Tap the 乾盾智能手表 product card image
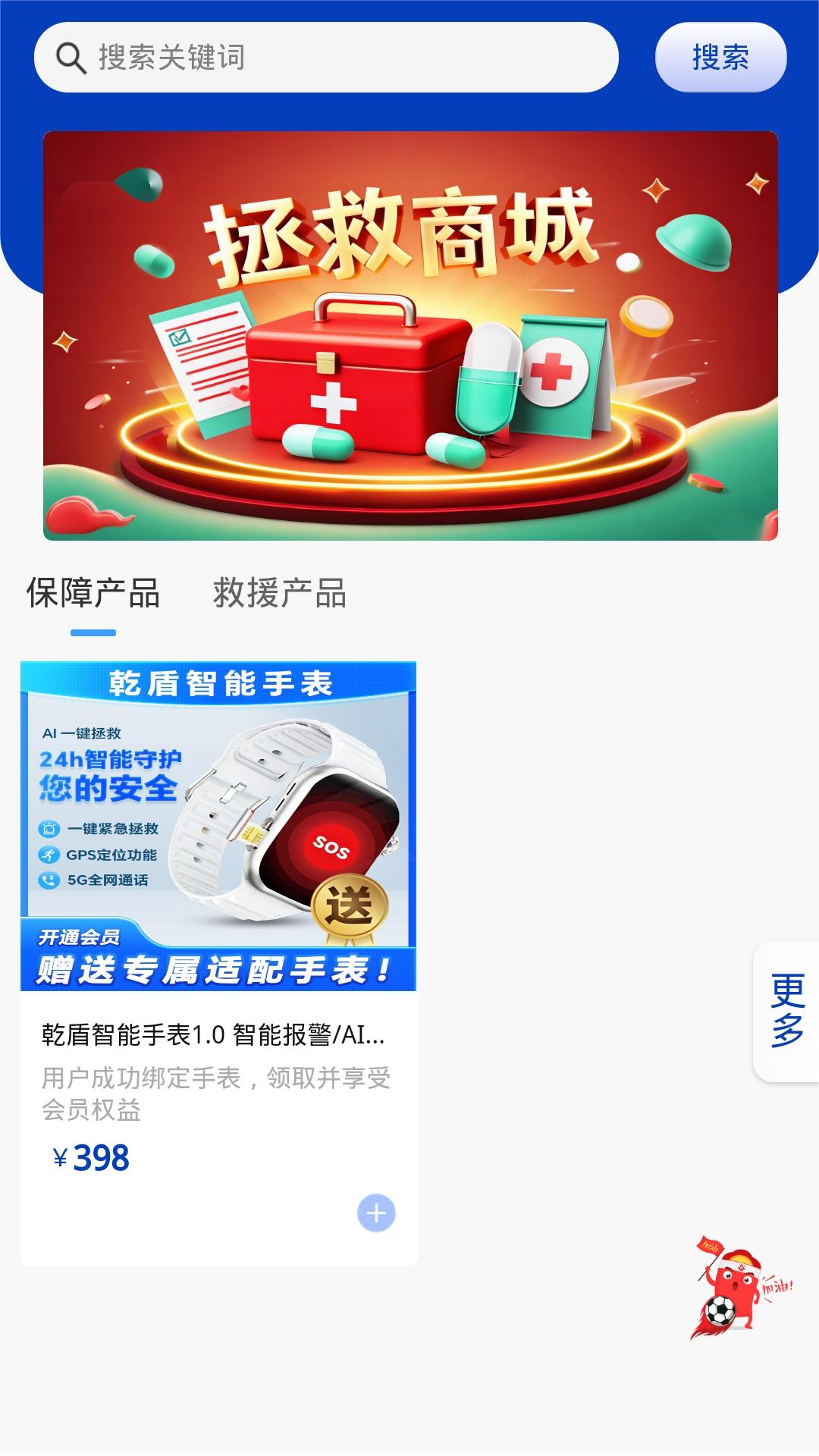 click(217, 827)
